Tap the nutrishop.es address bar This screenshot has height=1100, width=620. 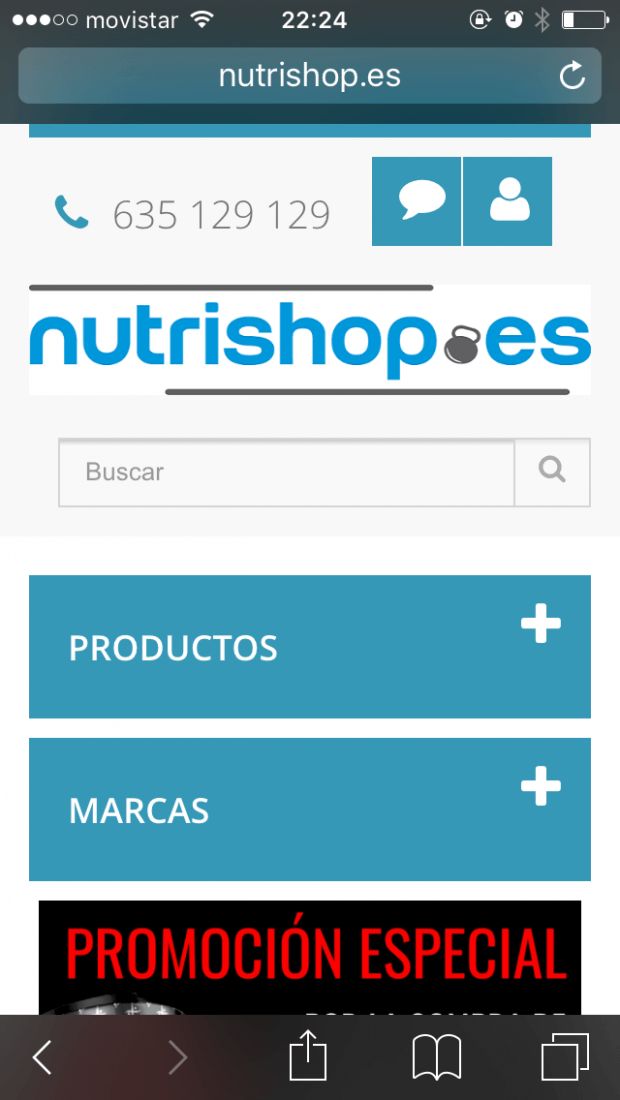click(x=309, y=76)
